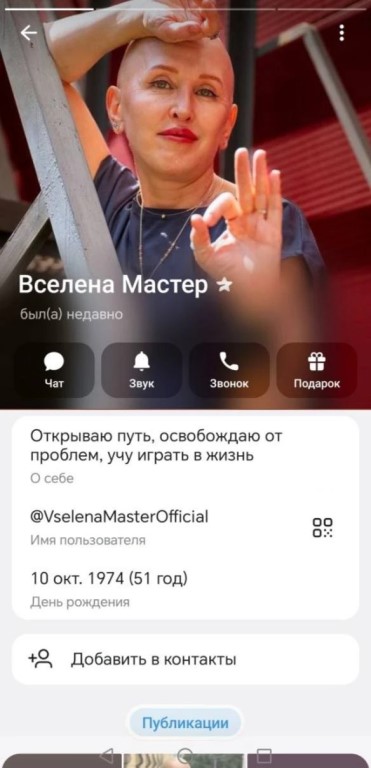Go back using the top-left arrow

click(28, 33)
